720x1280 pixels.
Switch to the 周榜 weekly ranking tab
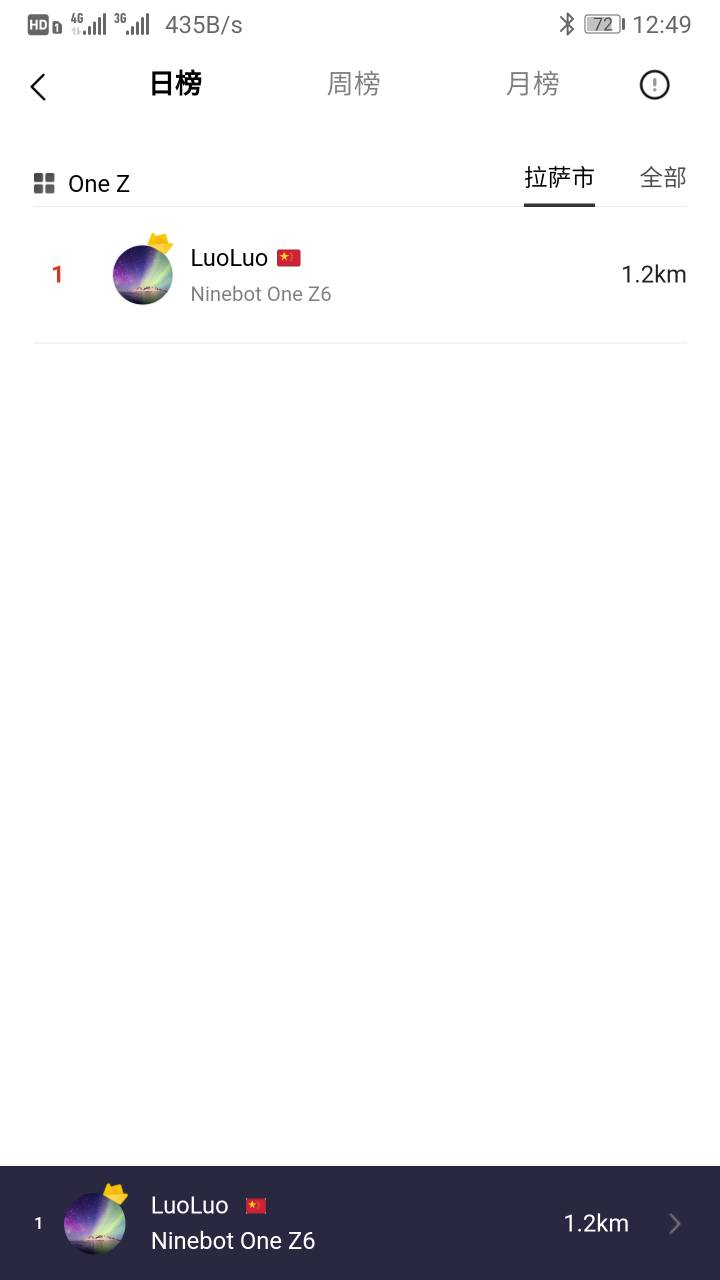pyautogui.click(x=353, y=84)
